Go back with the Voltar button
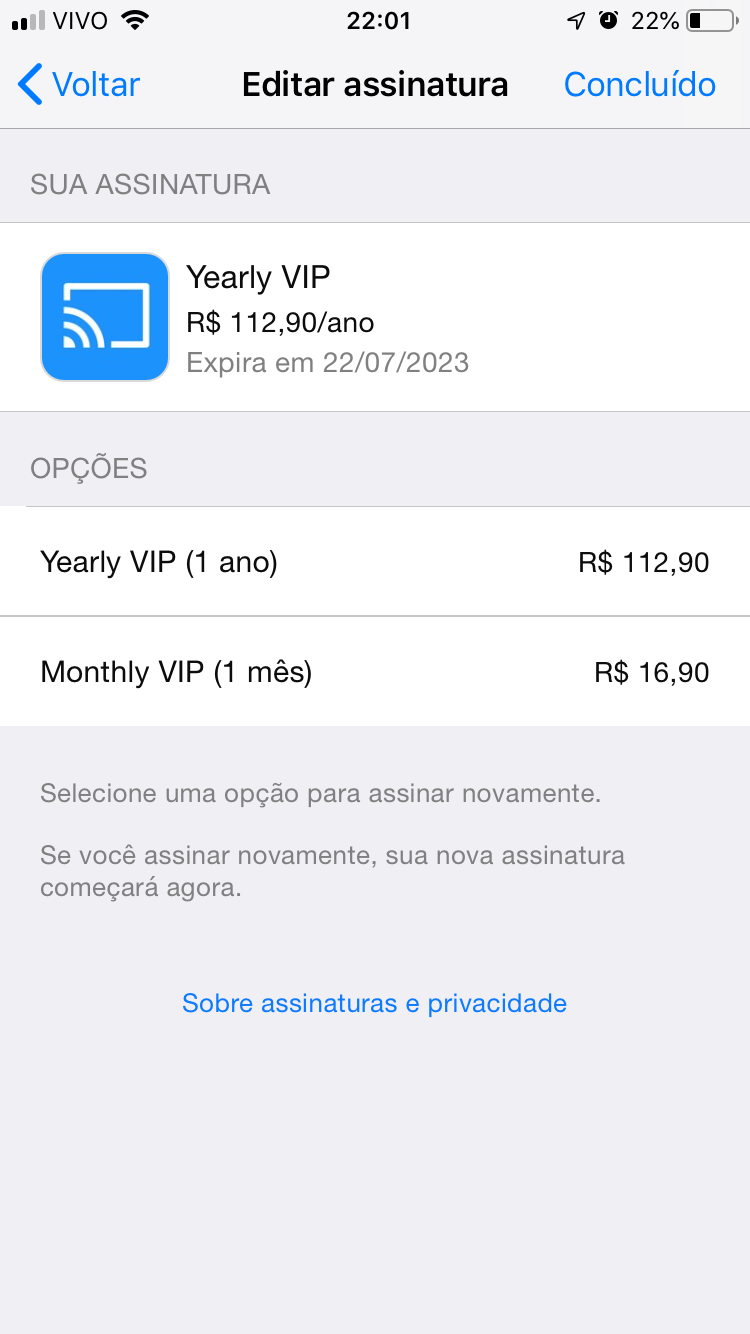This screenshot has width=750, height=1334. [80, 85]
